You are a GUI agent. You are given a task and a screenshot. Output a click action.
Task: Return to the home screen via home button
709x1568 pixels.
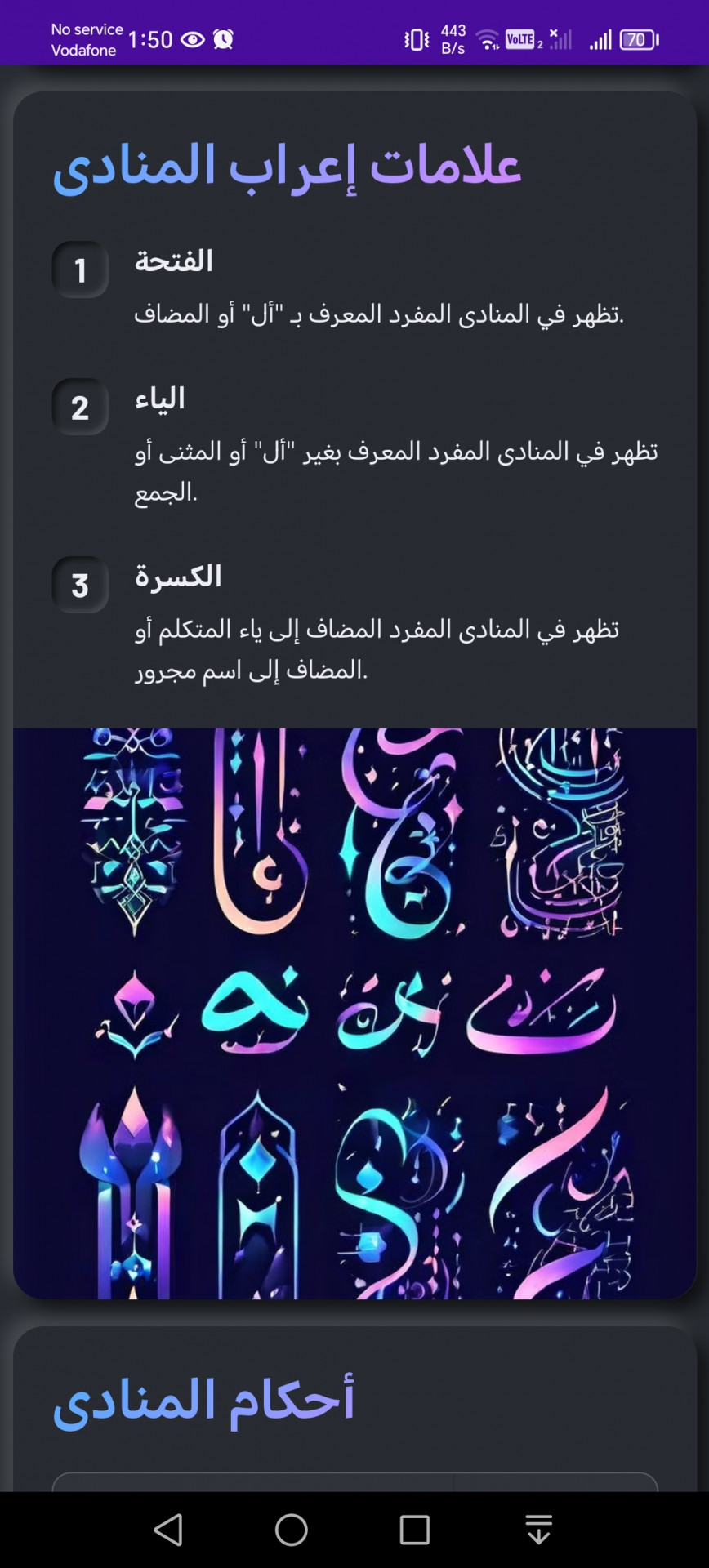tap(292, 1530)
